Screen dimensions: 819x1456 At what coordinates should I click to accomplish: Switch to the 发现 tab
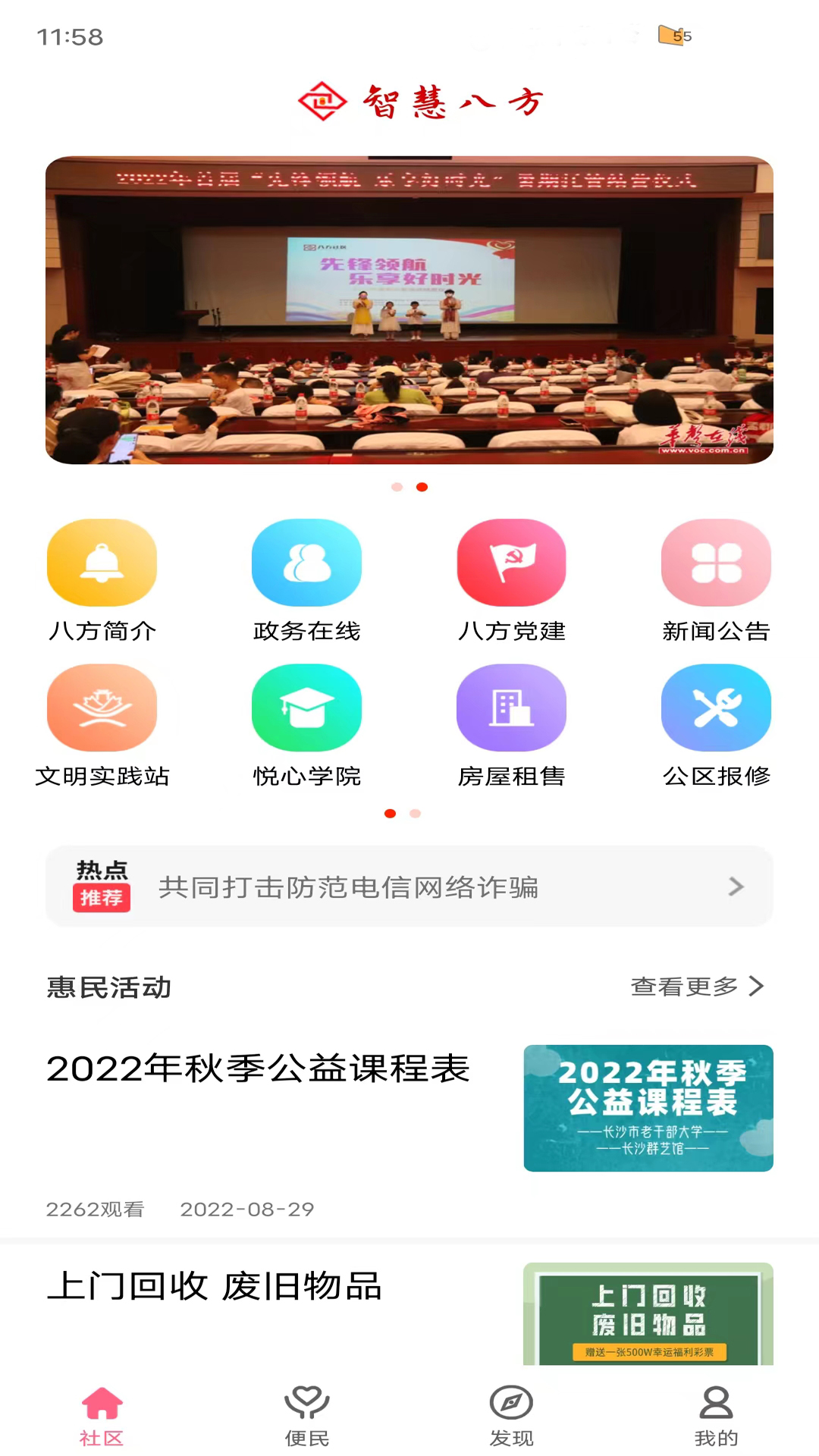pos(512,1415)
